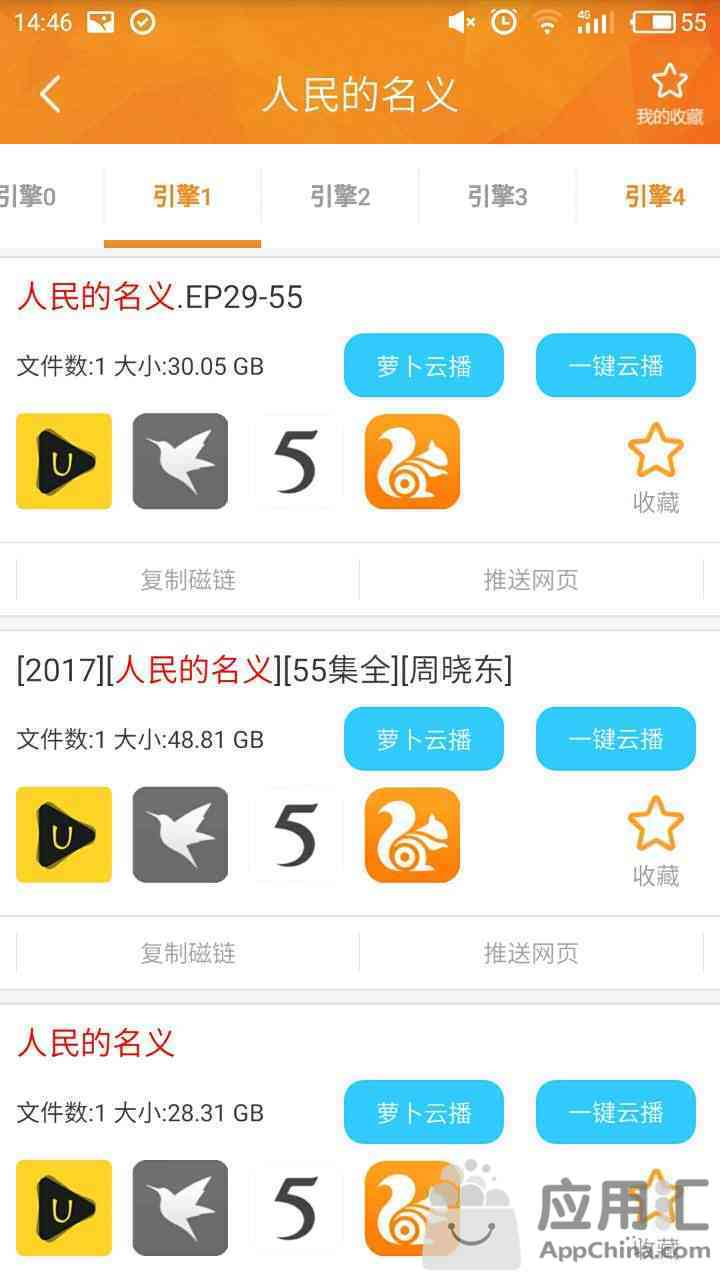Select the 引擎0 tab
The image size is (720, 1280).
point(28,197)
